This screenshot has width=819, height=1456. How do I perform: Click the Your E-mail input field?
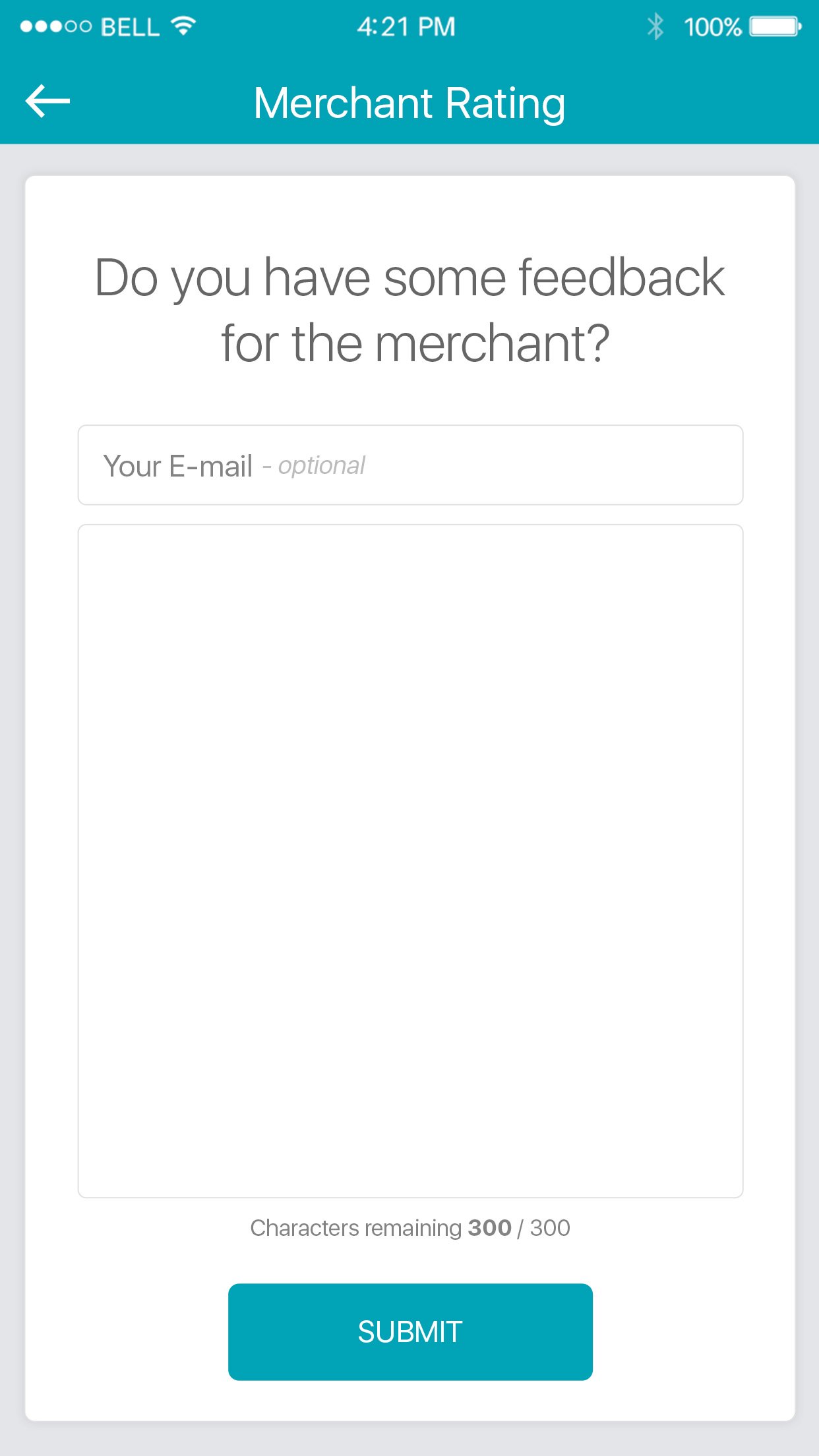409,465
